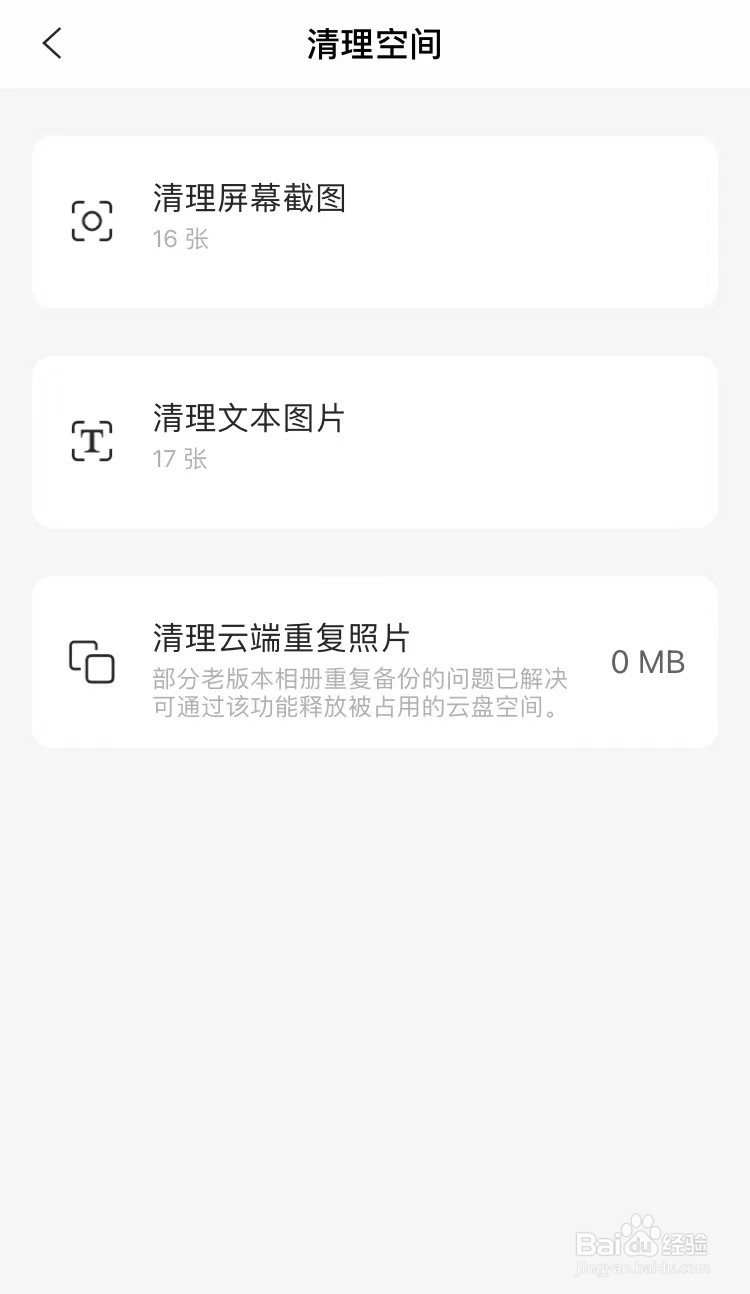Go back from the 清理空间 page
Screen dimensions: 750x1294
(52, 43)
